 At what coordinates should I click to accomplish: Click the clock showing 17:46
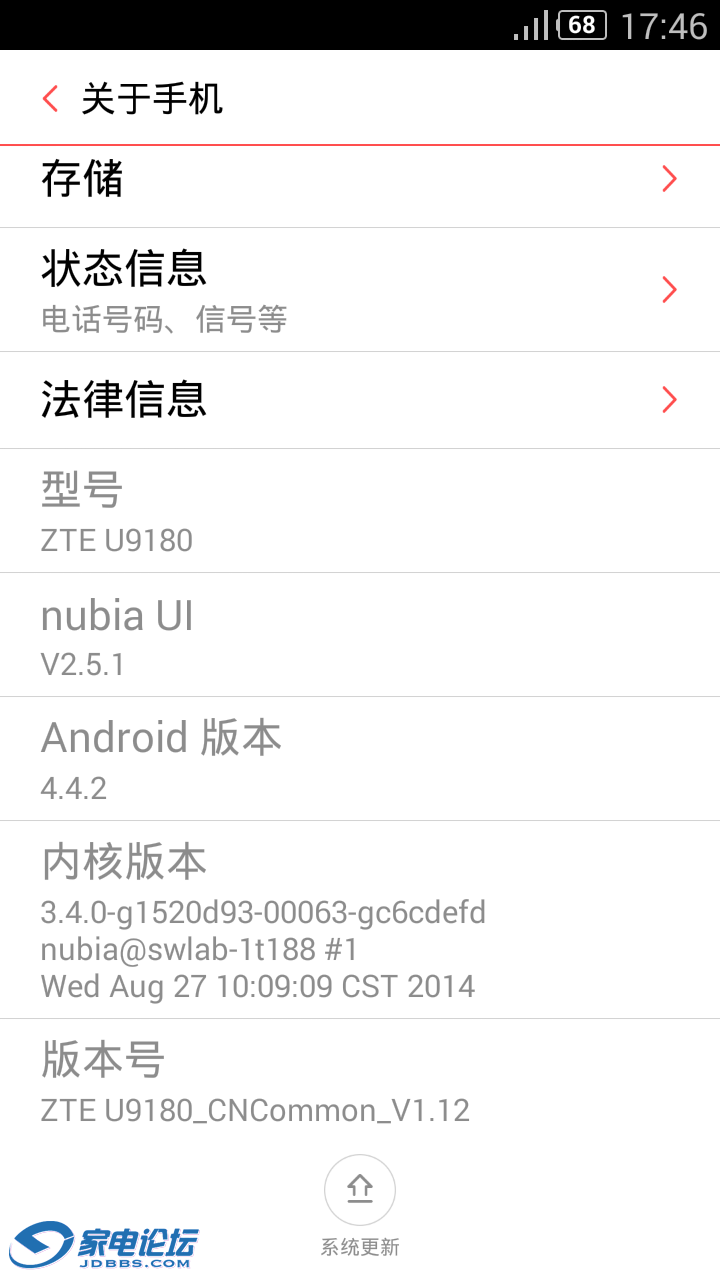pos(665,25)
